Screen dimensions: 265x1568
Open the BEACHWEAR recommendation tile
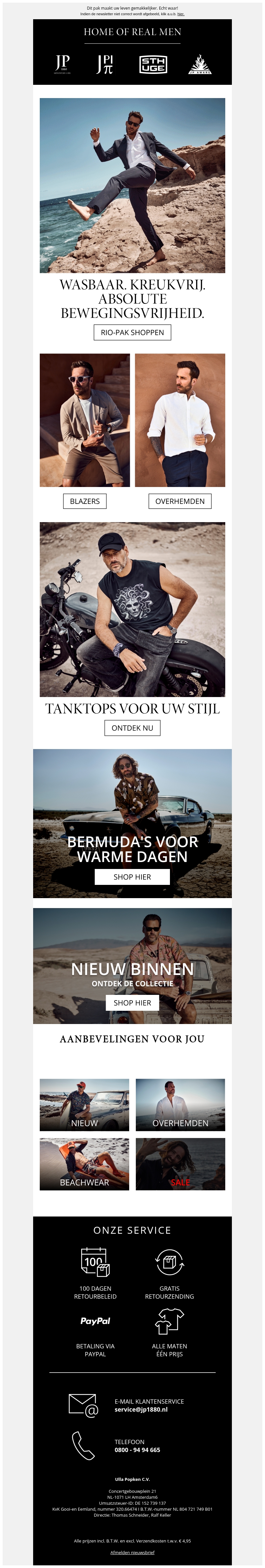tap(85, 1164)
